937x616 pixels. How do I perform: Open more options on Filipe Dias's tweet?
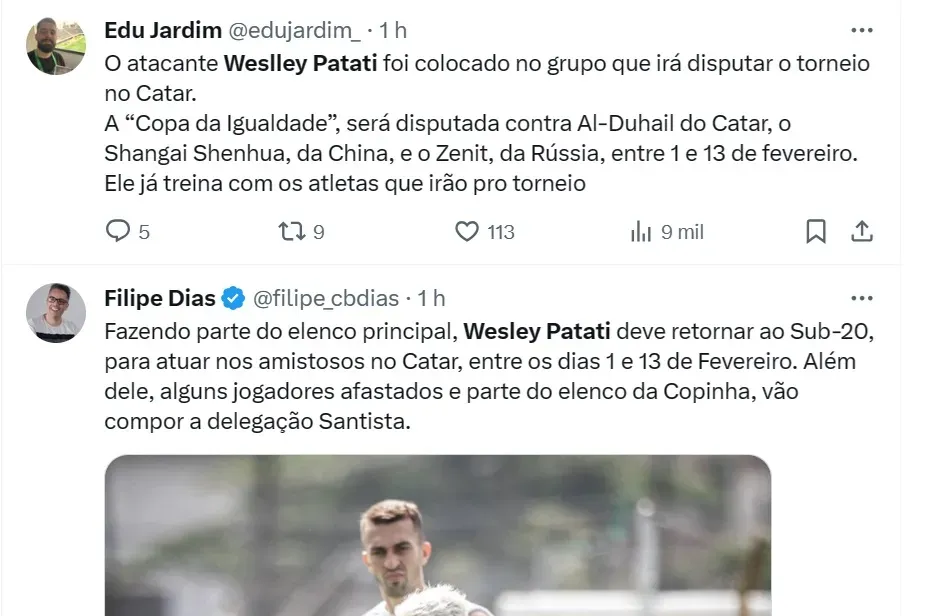pos(861,298)
